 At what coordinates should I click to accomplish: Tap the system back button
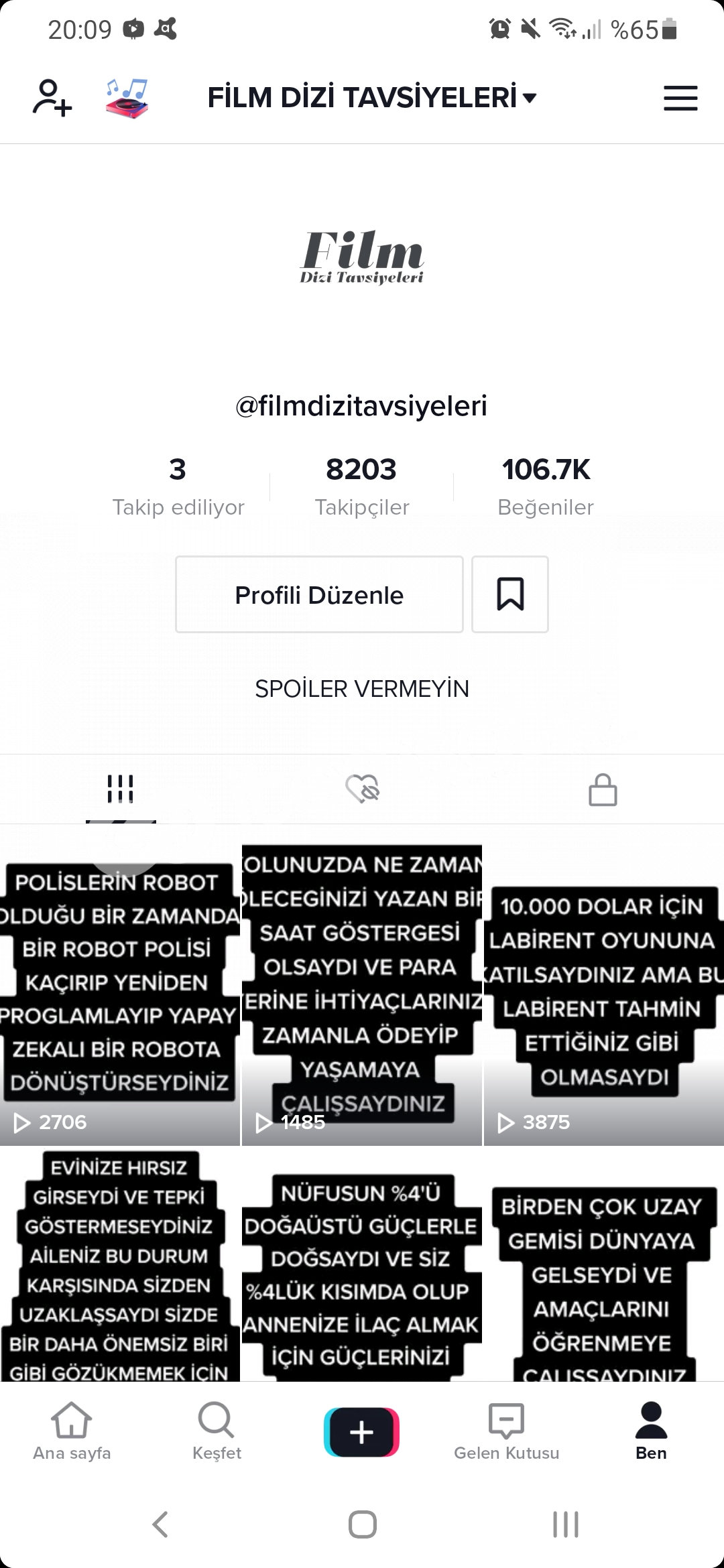[x=160, y=1524]
